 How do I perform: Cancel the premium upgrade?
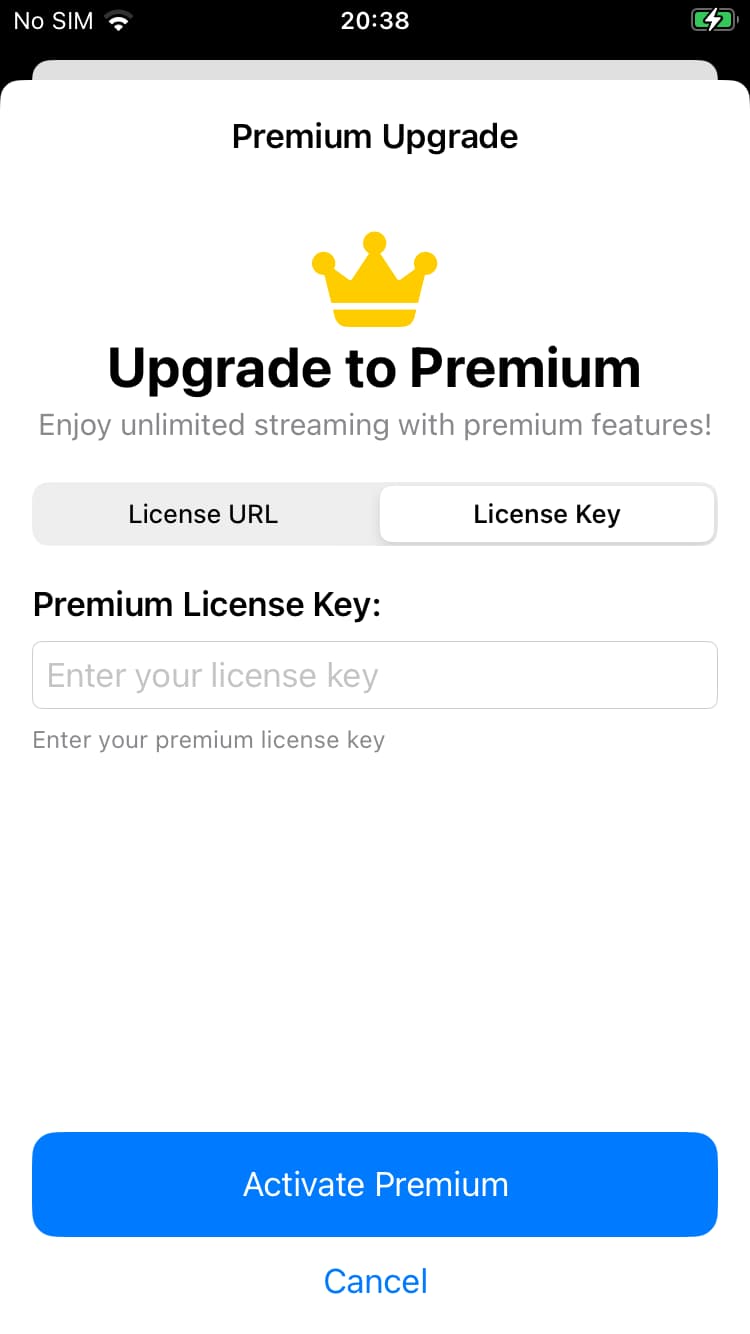tap(375, 1281)
